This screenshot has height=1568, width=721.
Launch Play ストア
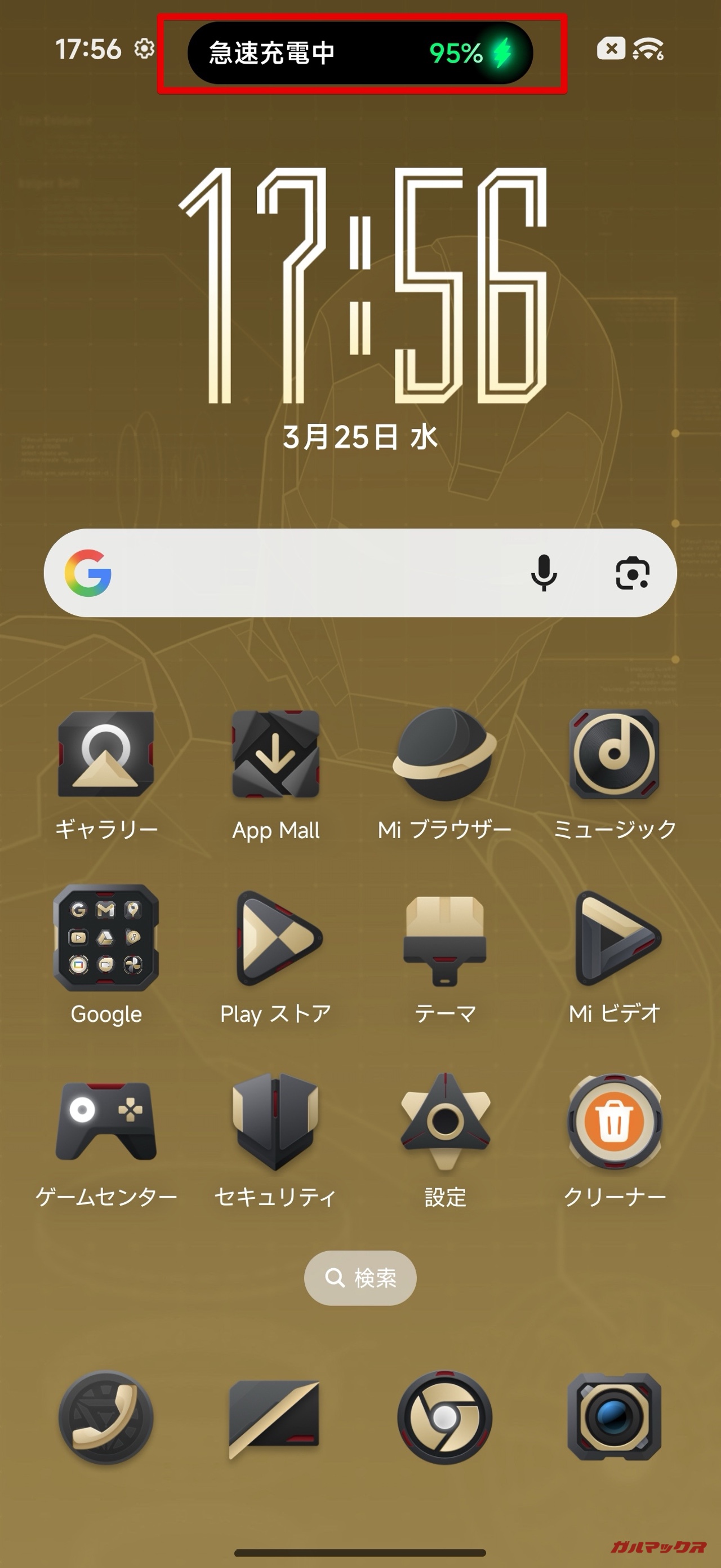pos(275,937)
